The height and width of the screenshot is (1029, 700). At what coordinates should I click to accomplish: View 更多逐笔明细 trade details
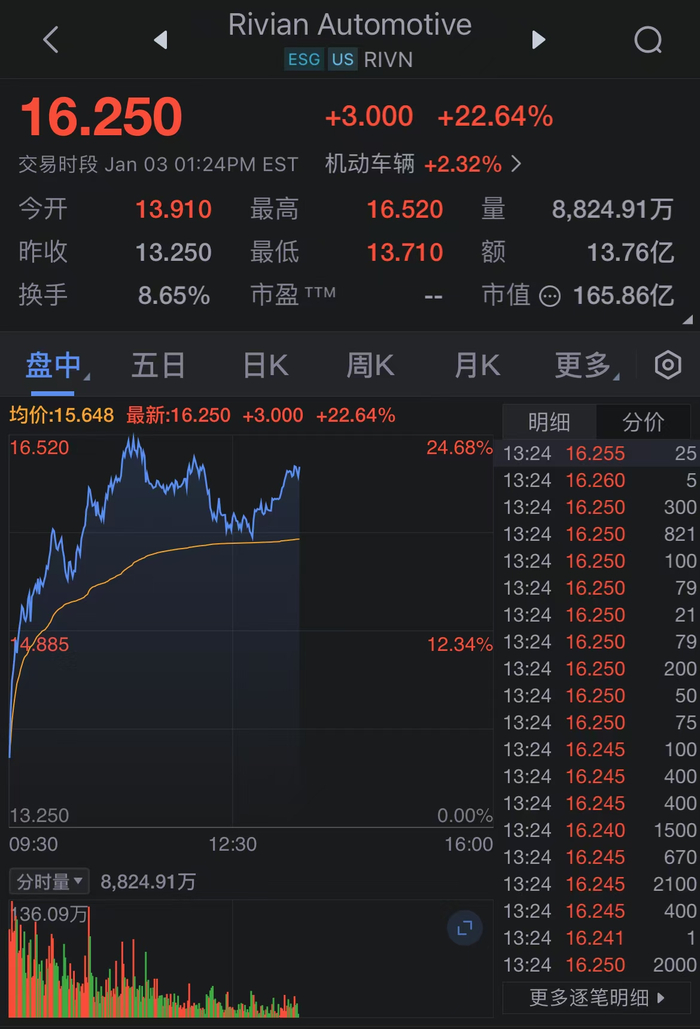click(596, 998)
